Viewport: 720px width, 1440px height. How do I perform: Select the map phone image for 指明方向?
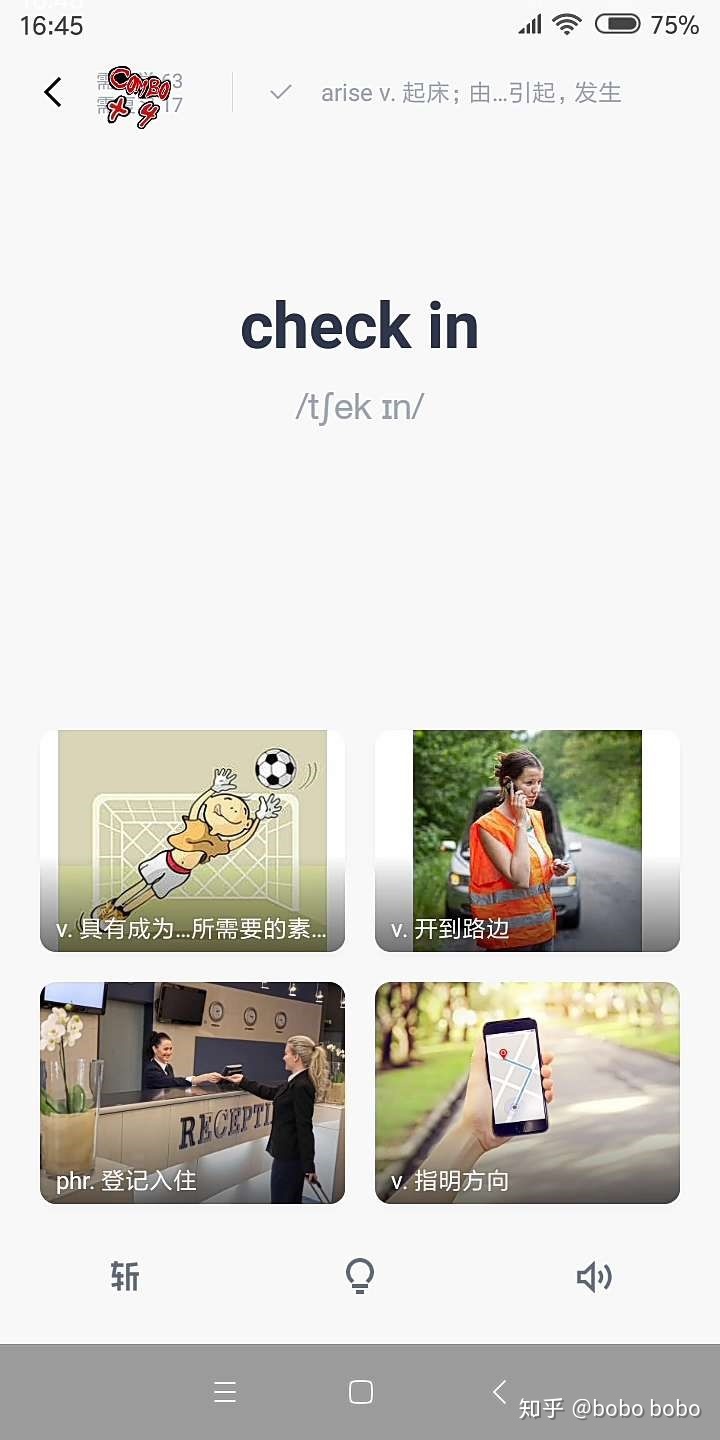tap(527, 1091)
